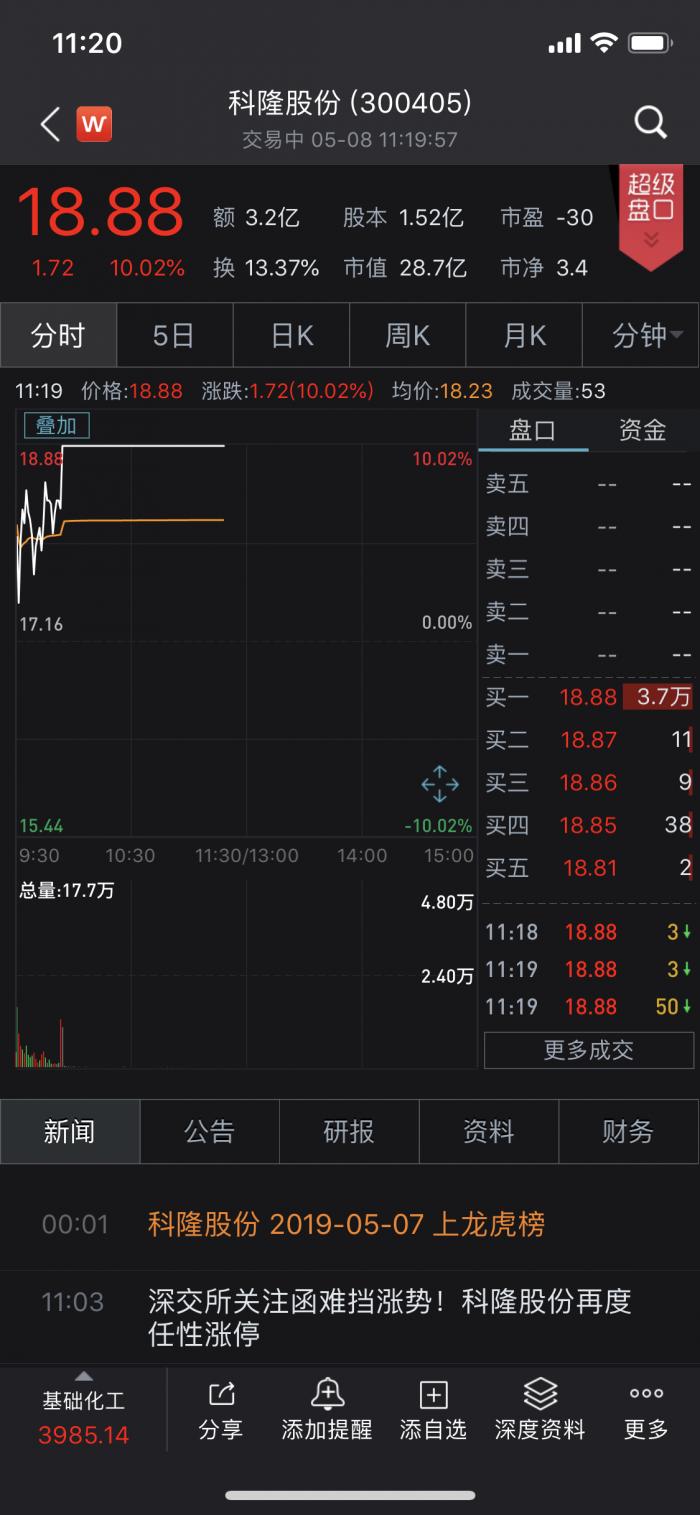Add a price alert with 添加提醒

[x=327, y=1410]
